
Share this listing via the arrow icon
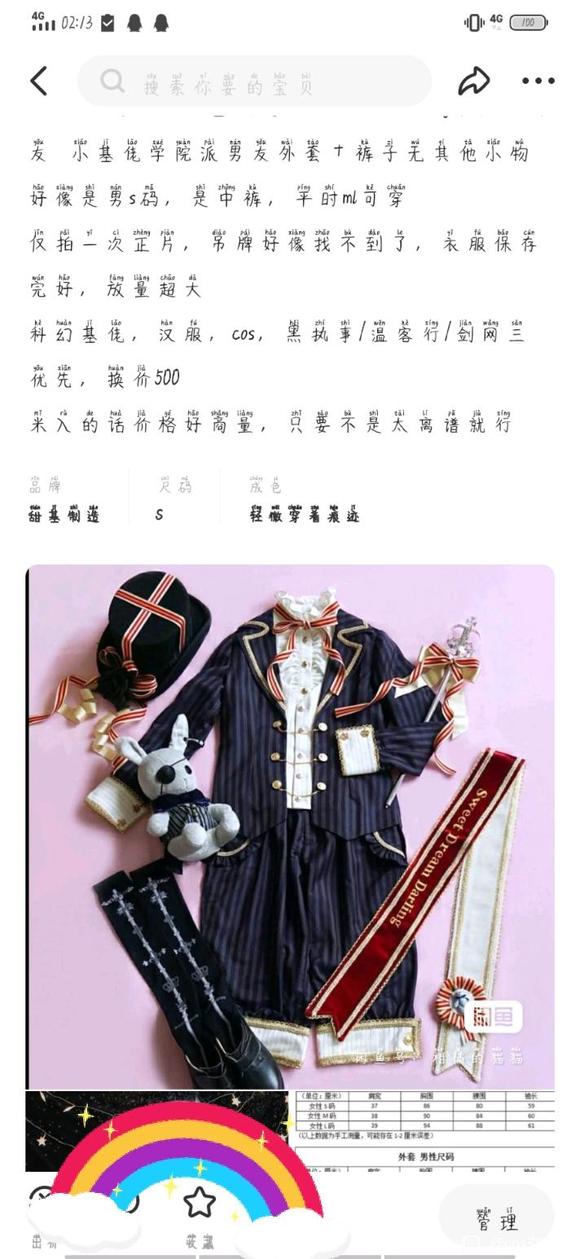pyautogui.click(x=473, y=81)
